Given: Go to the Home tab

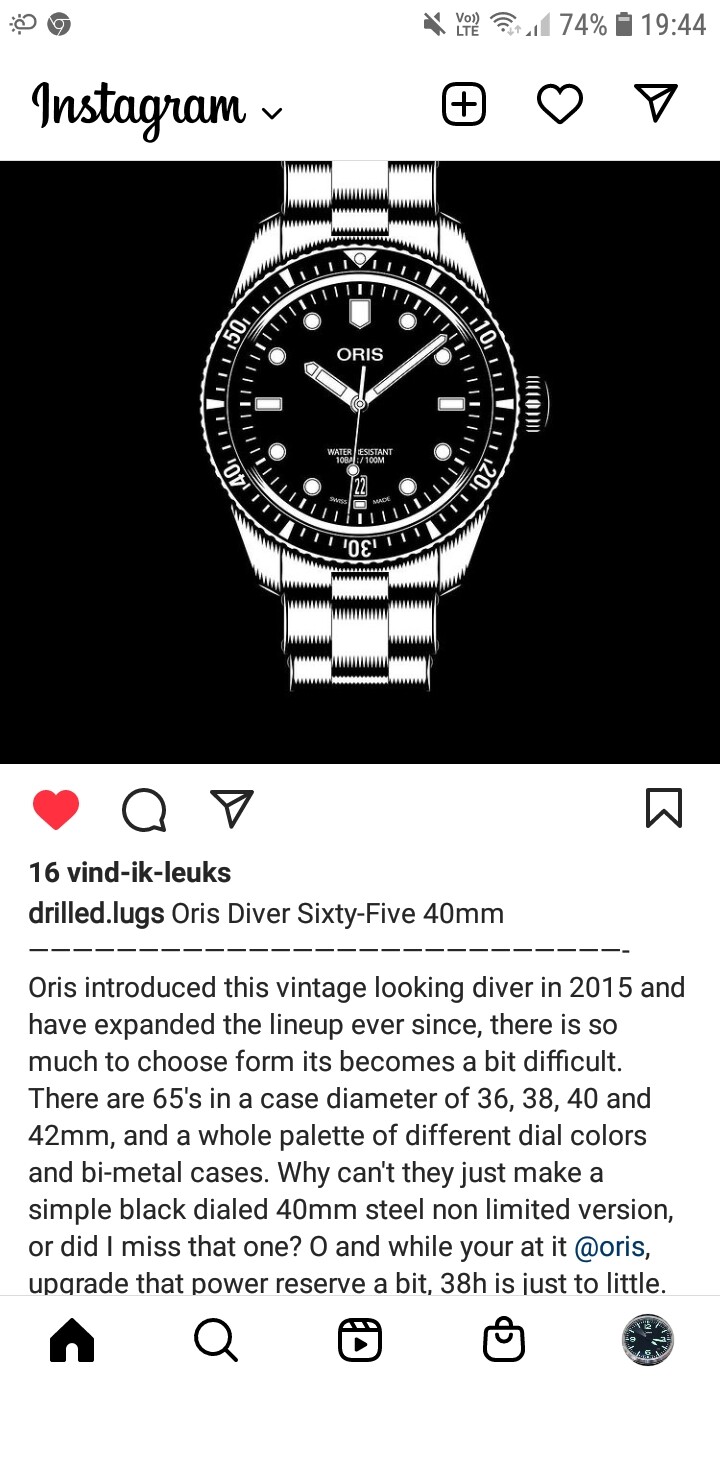Looking at the screenshot, I should click(72, 1340).
